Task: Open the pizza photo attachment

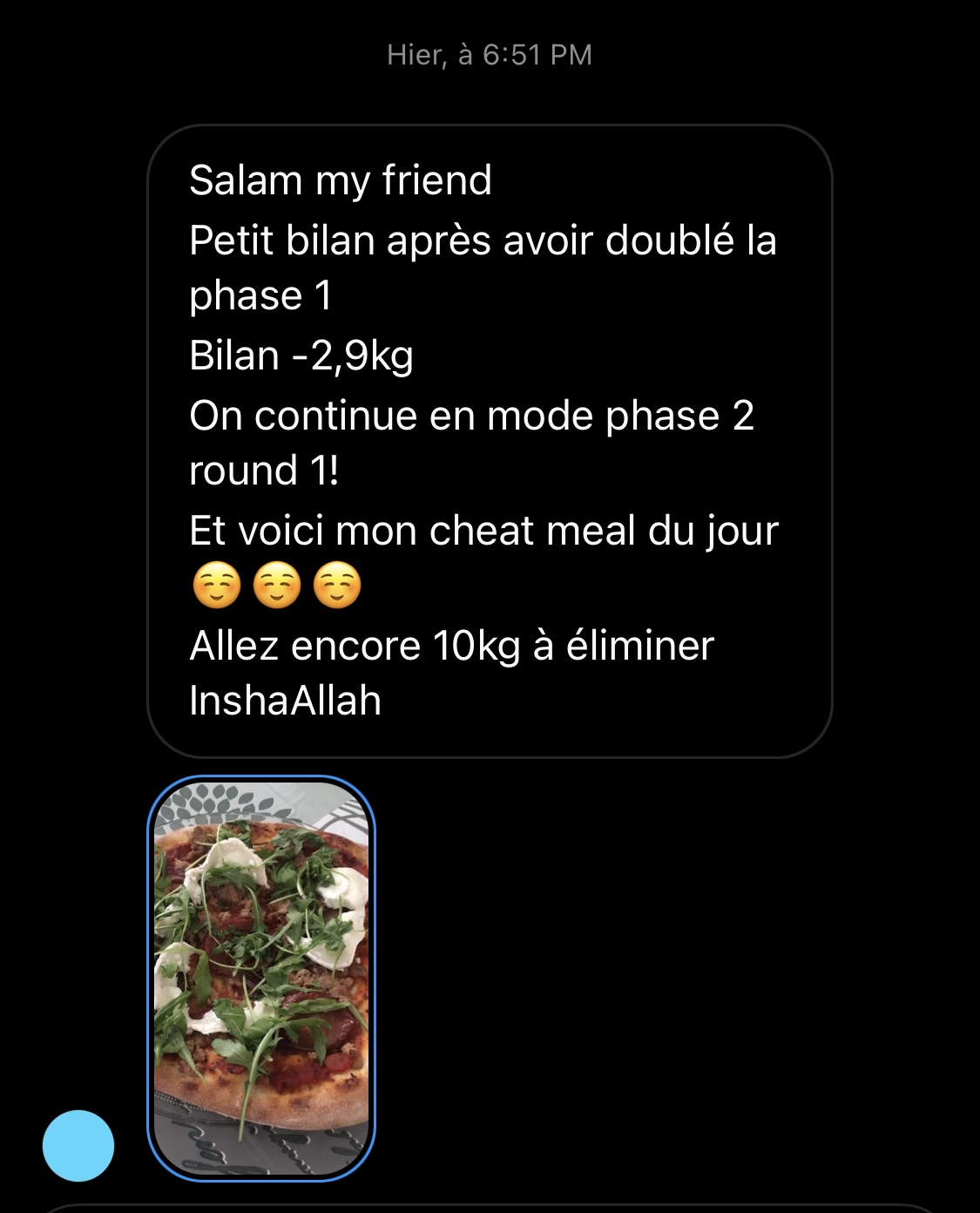Action: (x=261, y=978)
